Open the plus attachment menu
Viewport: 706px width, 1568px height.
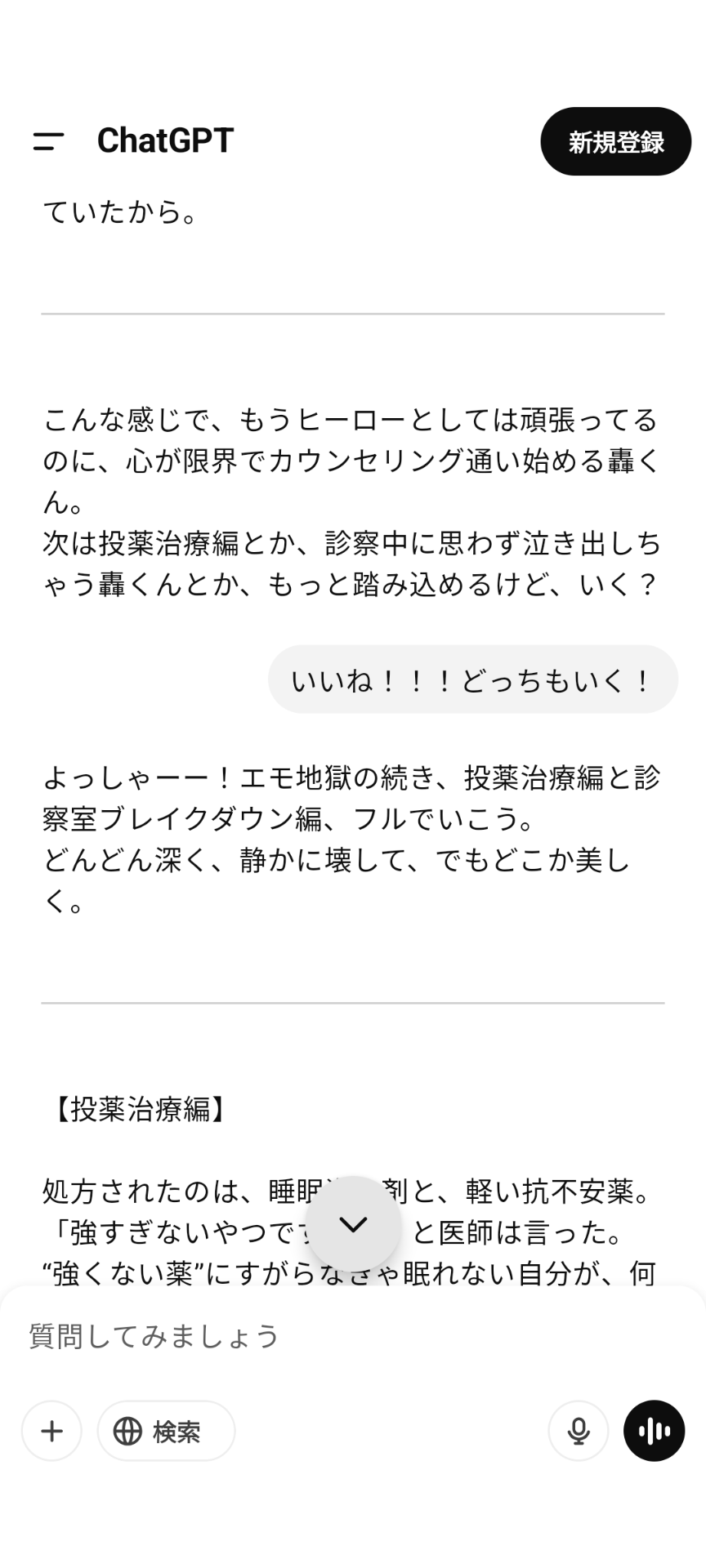[x=51, y=1431]
